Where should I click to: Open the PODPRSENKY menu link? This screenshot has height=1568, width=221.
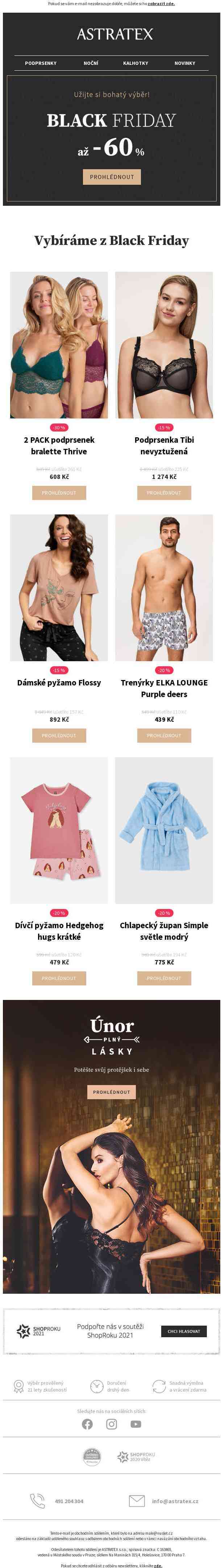click(41, 63)
